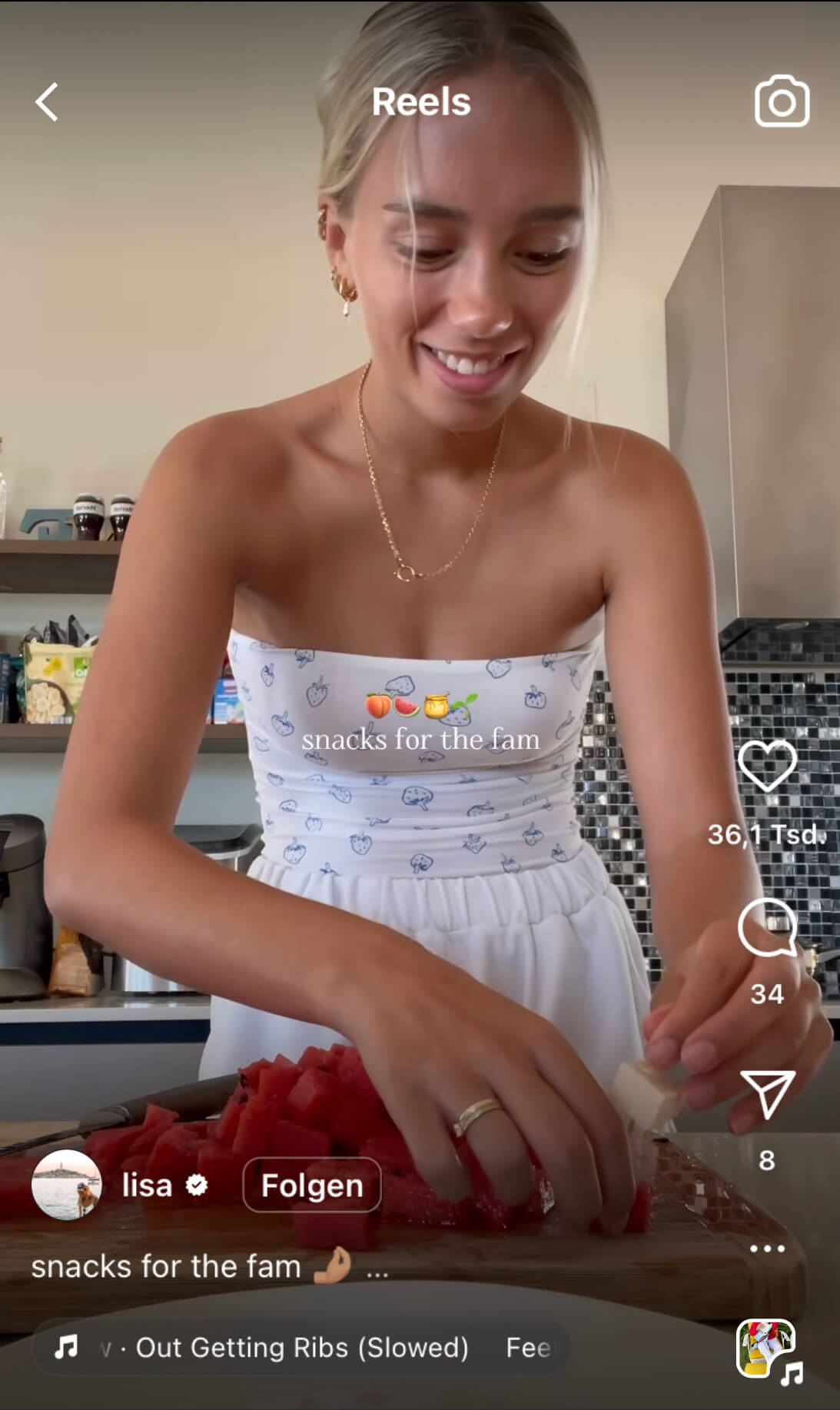Open the audio 'Out Getting Ribs (Slowed)'
The image size is (840, 1410).
[300, 1348]
